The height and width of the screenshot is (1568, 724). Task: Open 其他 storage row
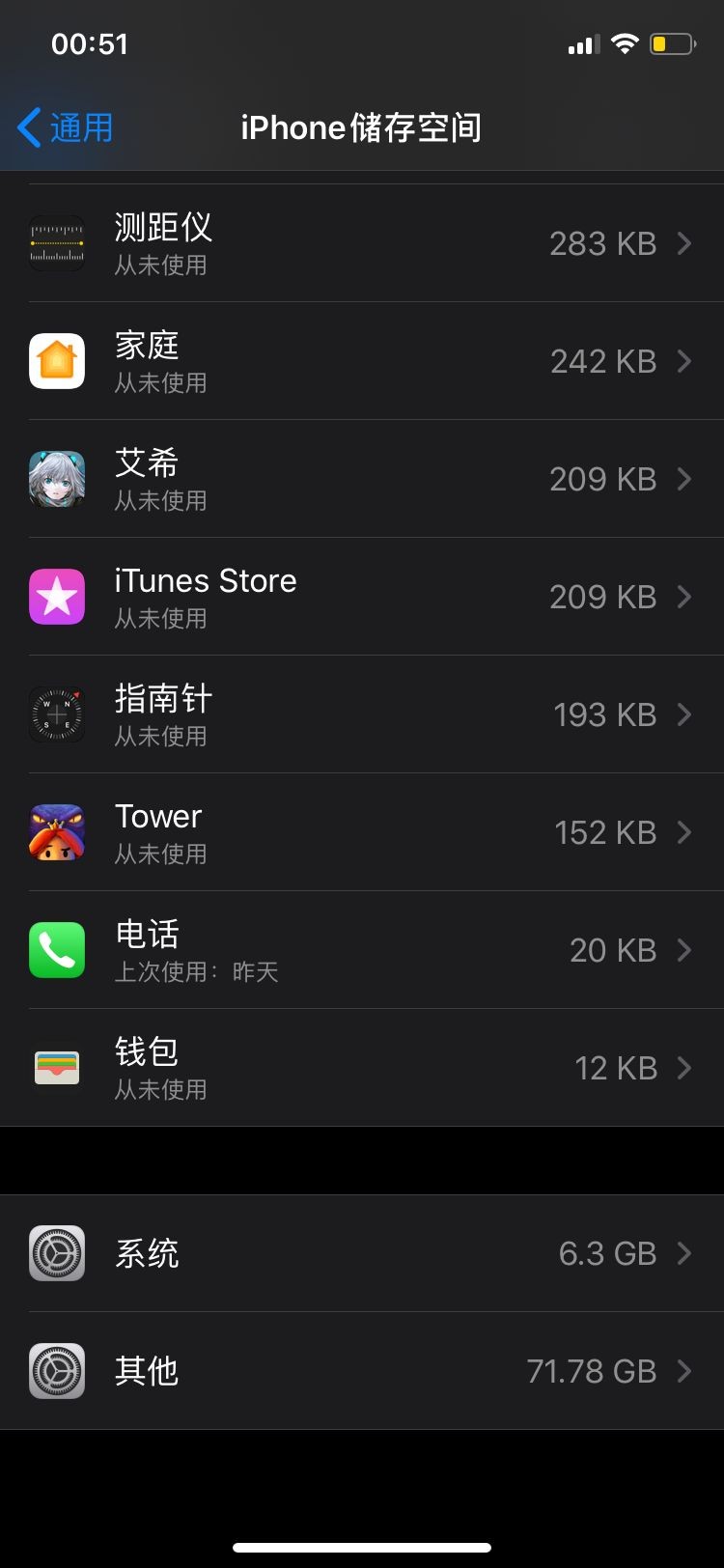click(362, 1371)
